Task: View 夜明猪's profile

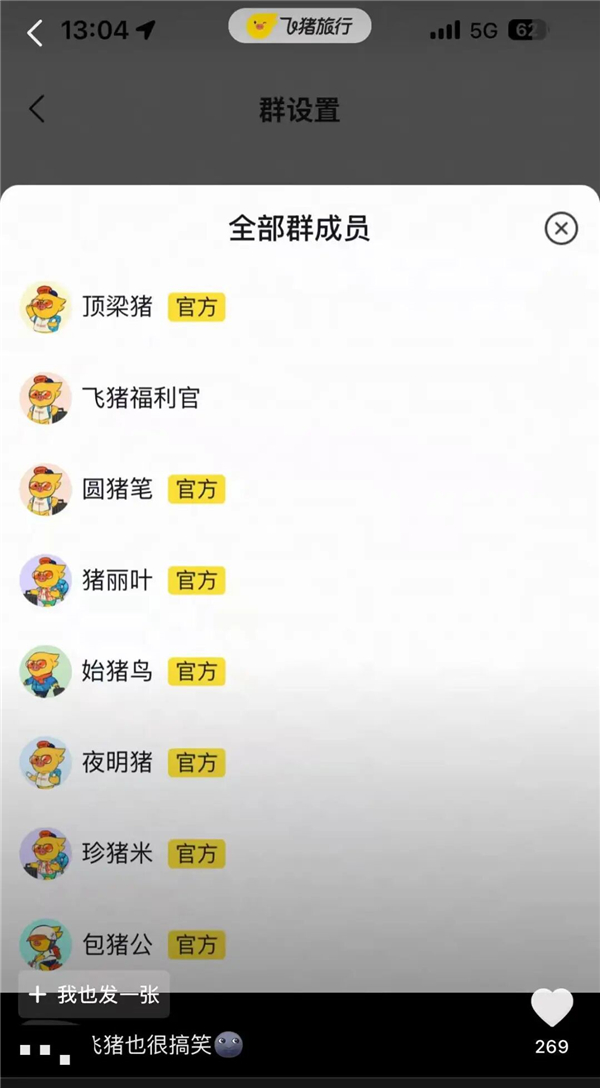Action: (117, 762)
